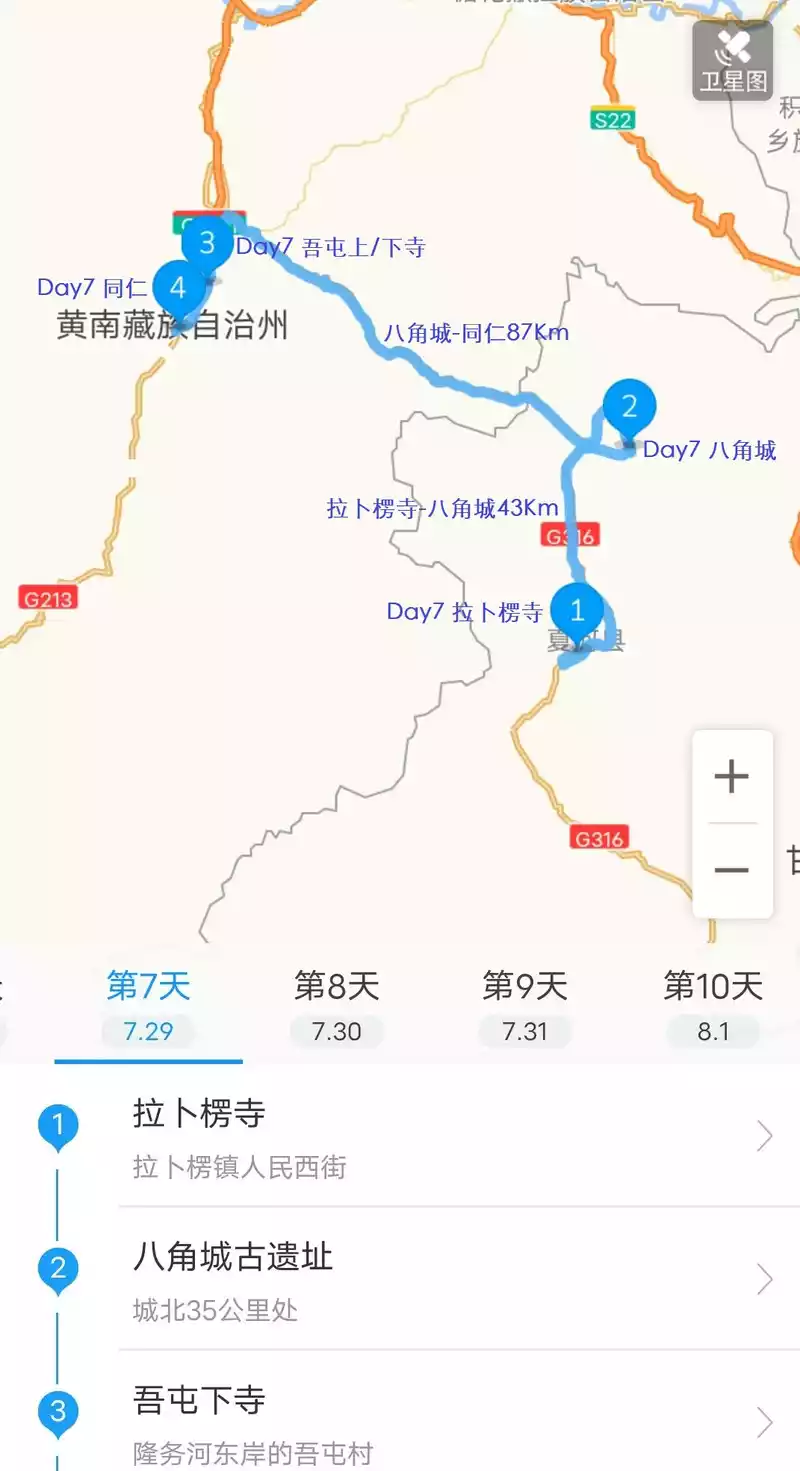This screenshot has width=800, height=1471.
Task: Select the 第7天 7.29 tab
Action: (x=148, y=1005)
